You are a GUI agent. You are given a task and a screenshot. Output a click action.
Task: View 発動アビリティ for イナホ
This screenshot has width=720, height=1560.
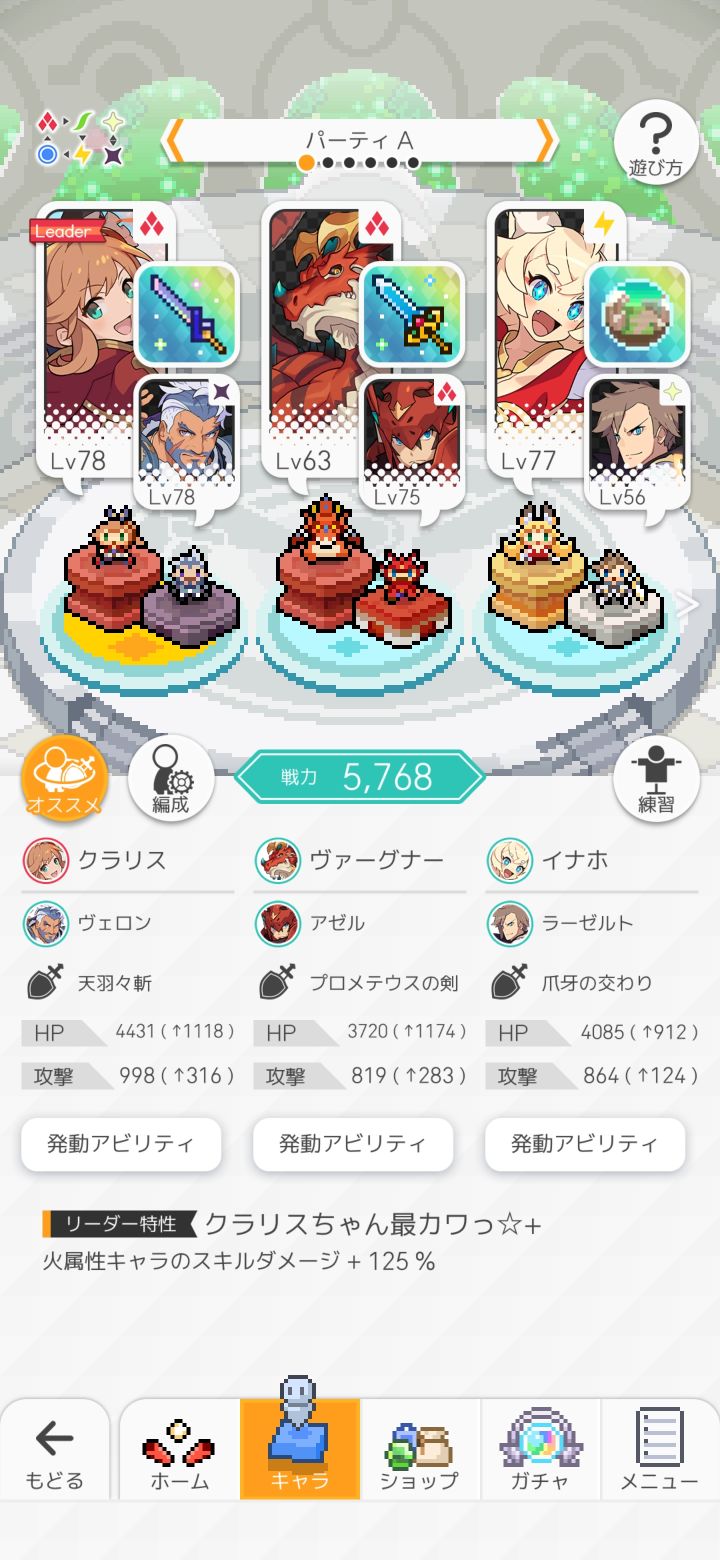point(585,1144)
